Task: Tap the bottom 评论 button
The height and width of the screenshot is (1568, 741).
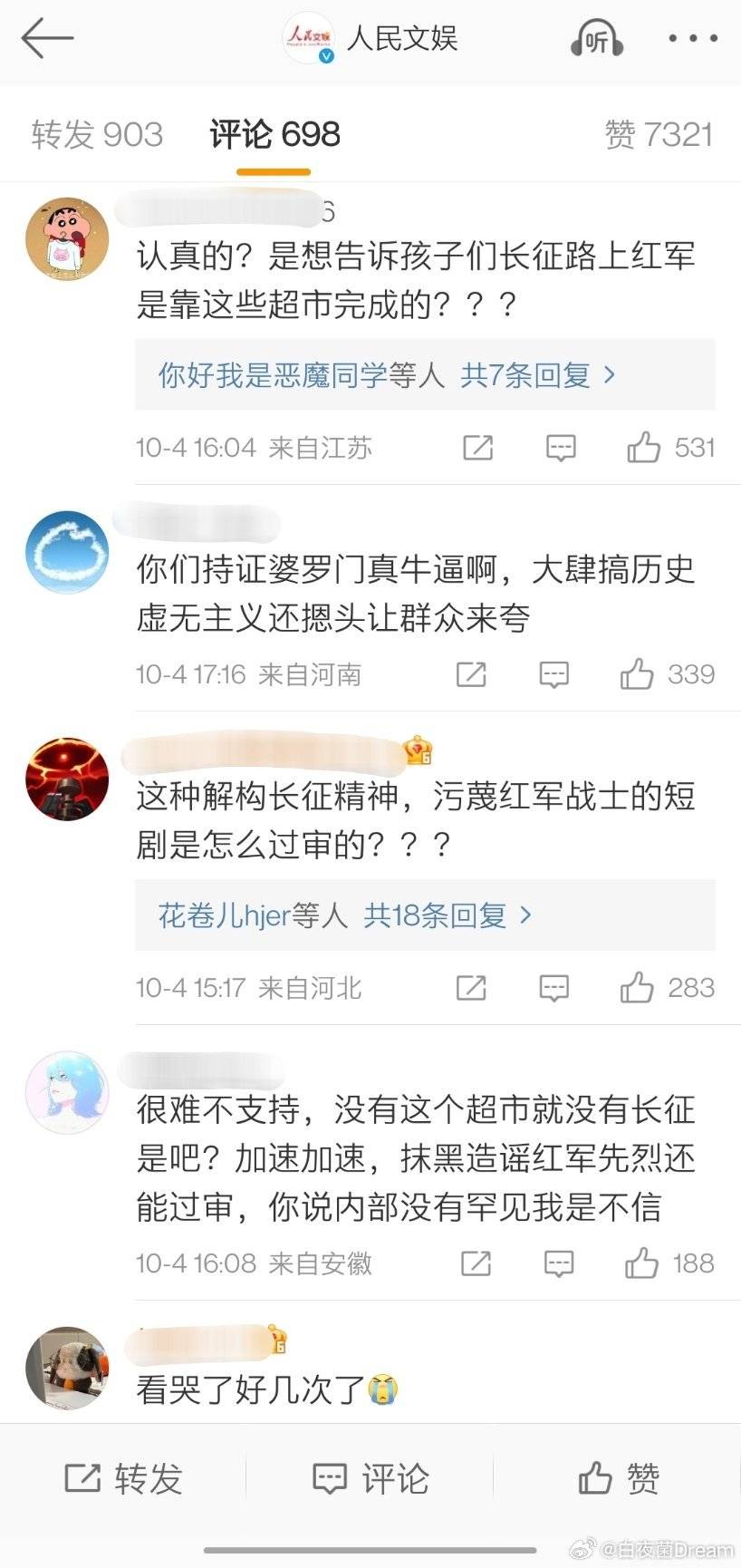Action: 370,1478
